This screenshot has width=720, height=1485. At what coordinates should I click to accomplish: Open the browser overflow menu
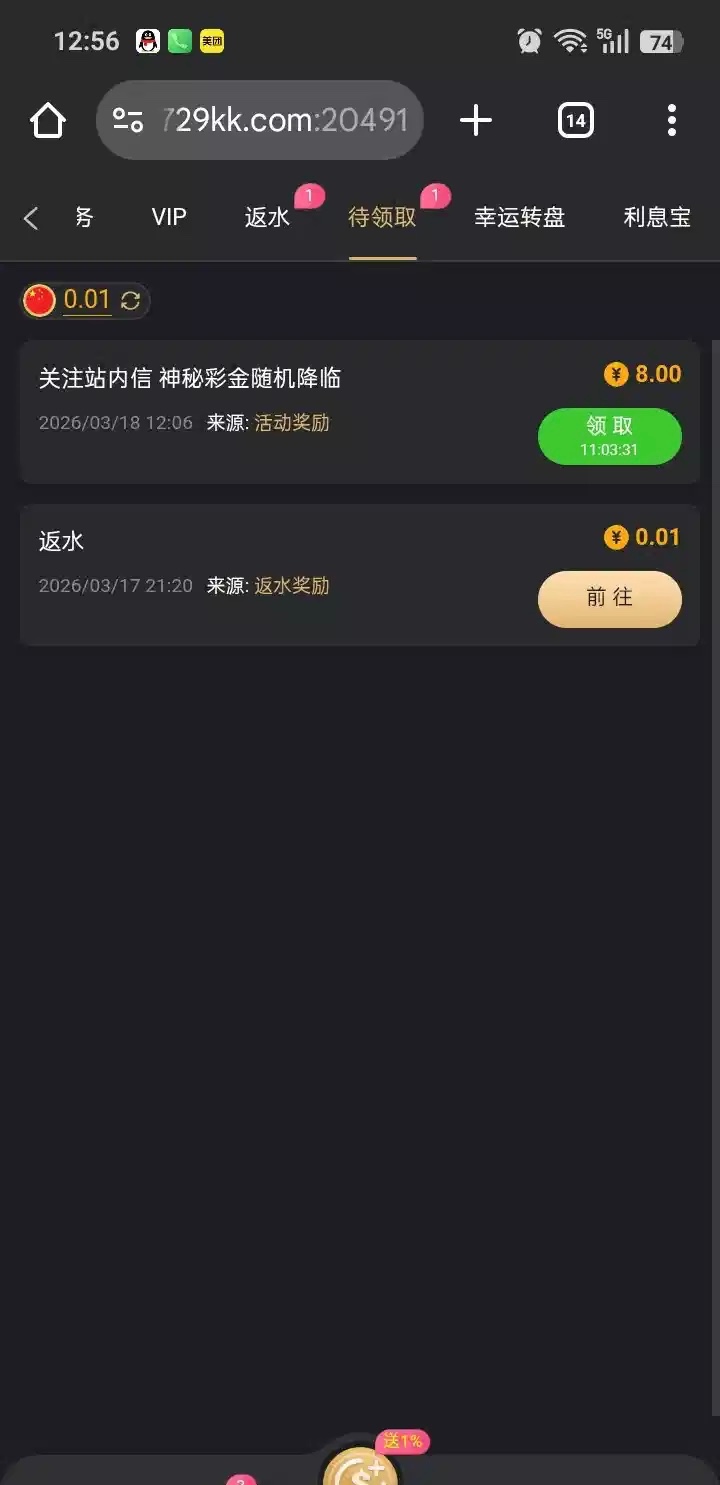pos(672,121)
